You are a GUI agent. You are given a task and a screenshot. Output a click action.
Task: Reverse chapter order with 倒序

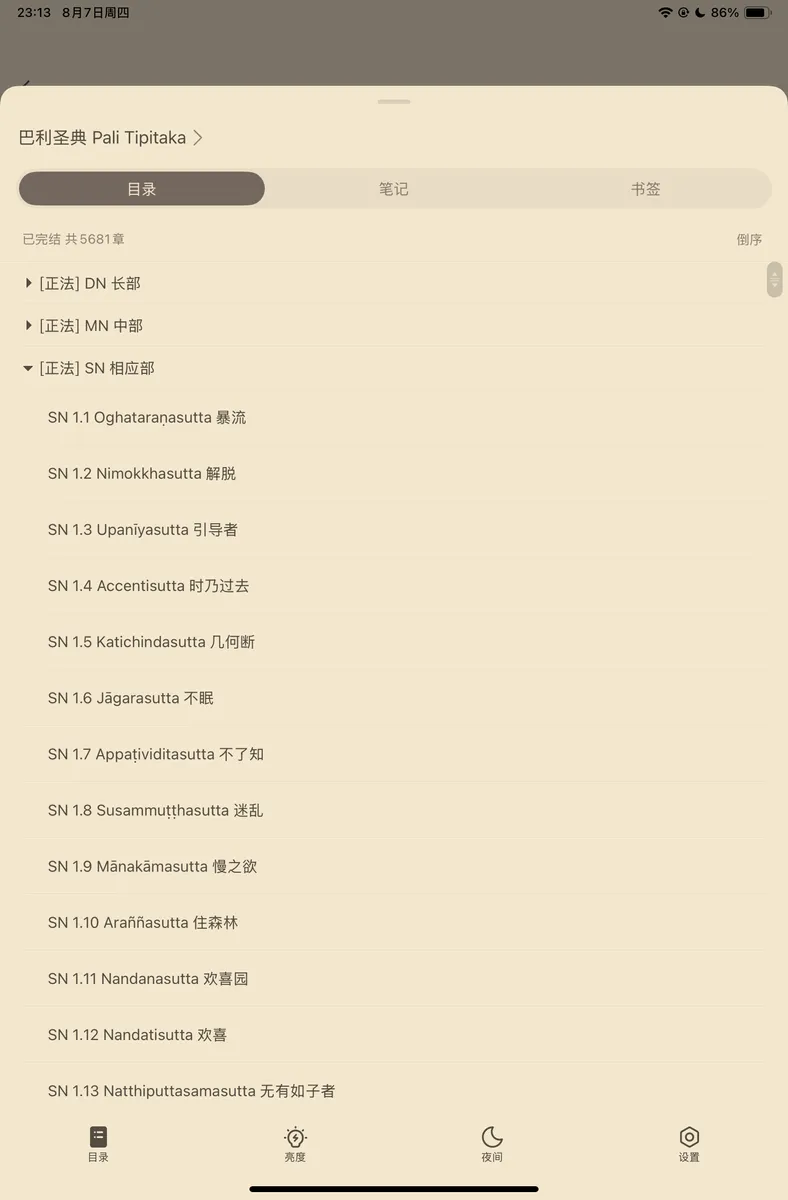click(749, 240)
